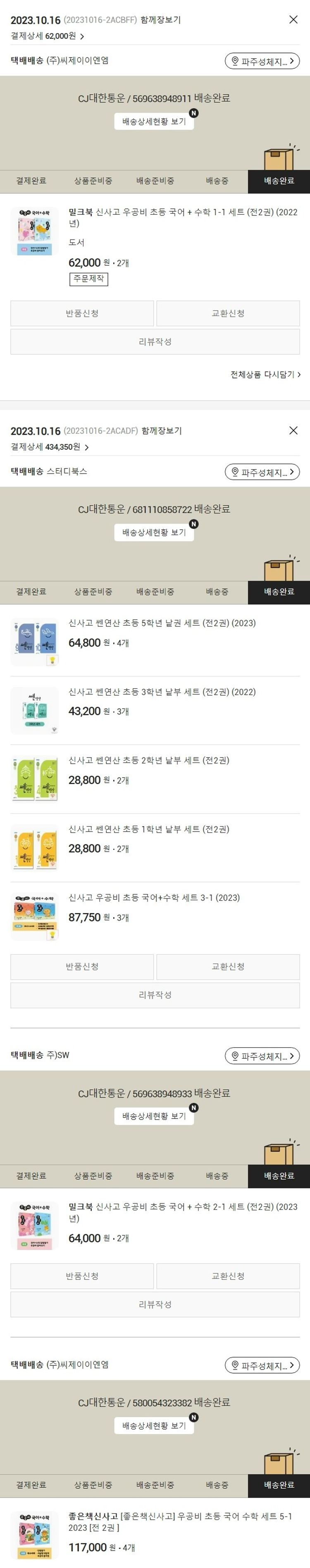Close the 20231016-2ACBFF order card

pyautogui.click(x=293, y=19)
